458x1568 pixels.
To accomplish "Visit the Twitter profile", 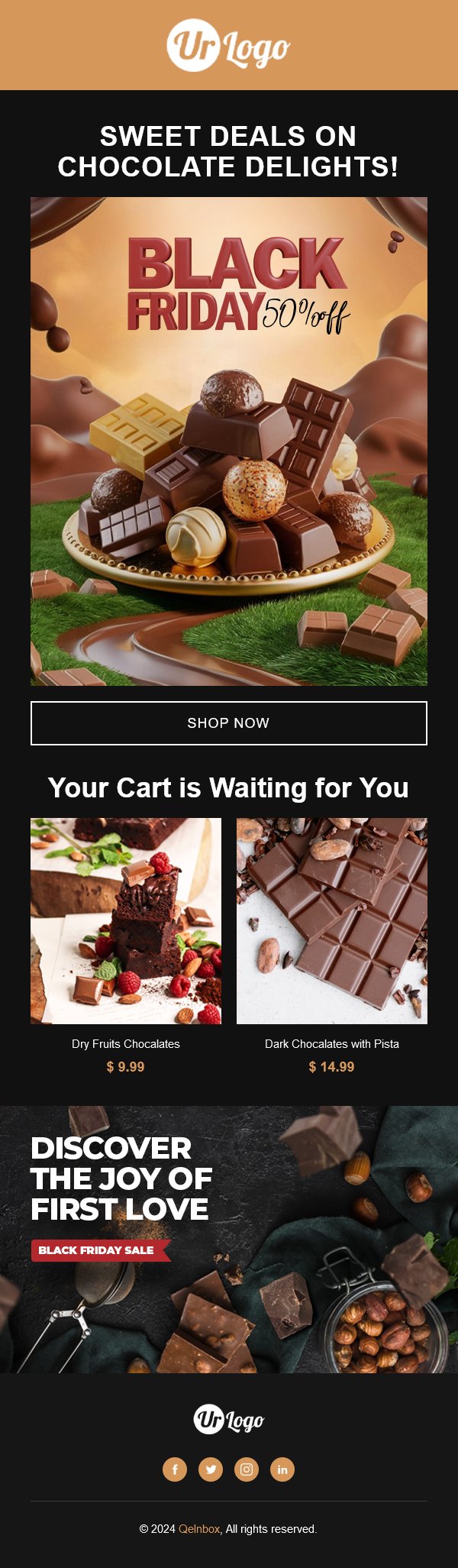I will (x=211, y=1469).
